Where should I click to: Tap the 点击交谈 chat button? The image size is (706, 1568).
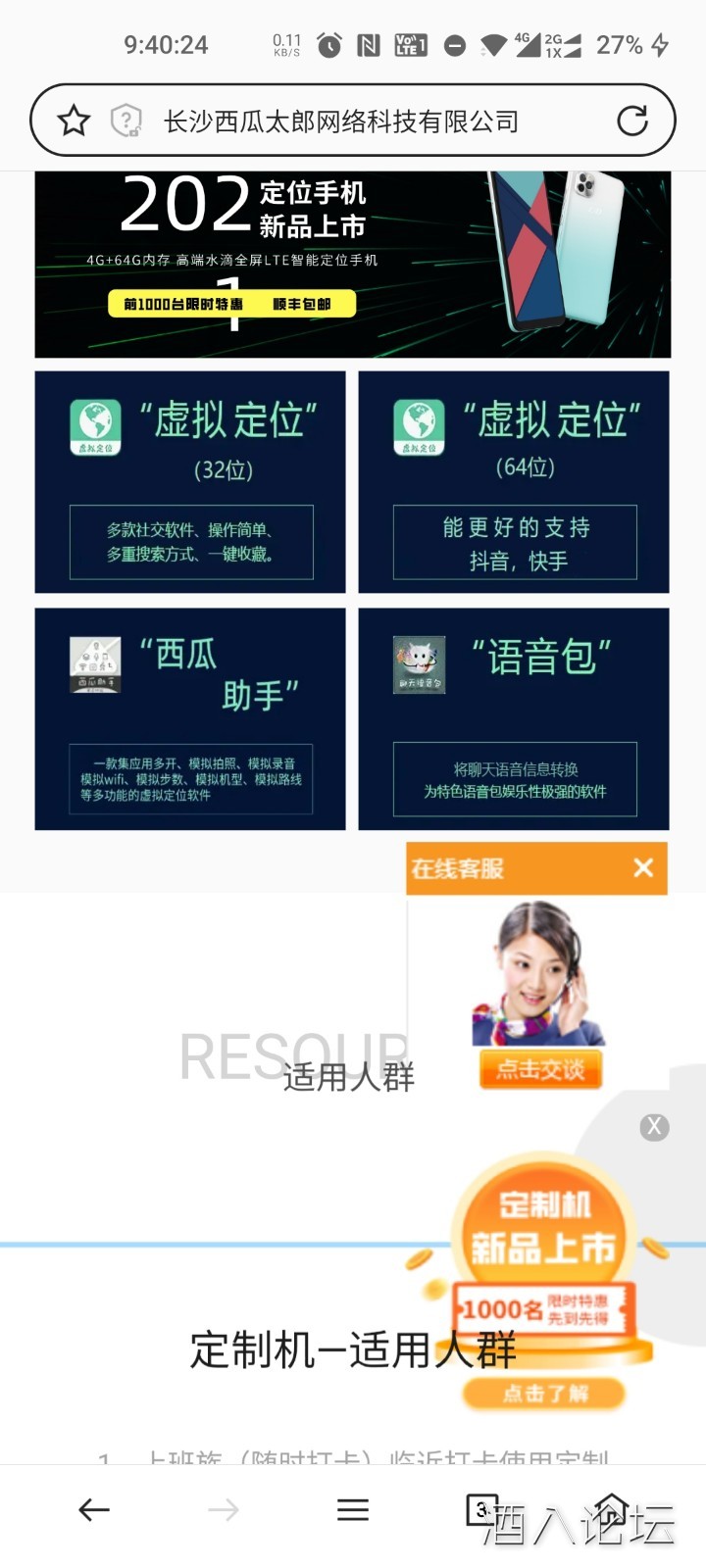coord(540,1069)
